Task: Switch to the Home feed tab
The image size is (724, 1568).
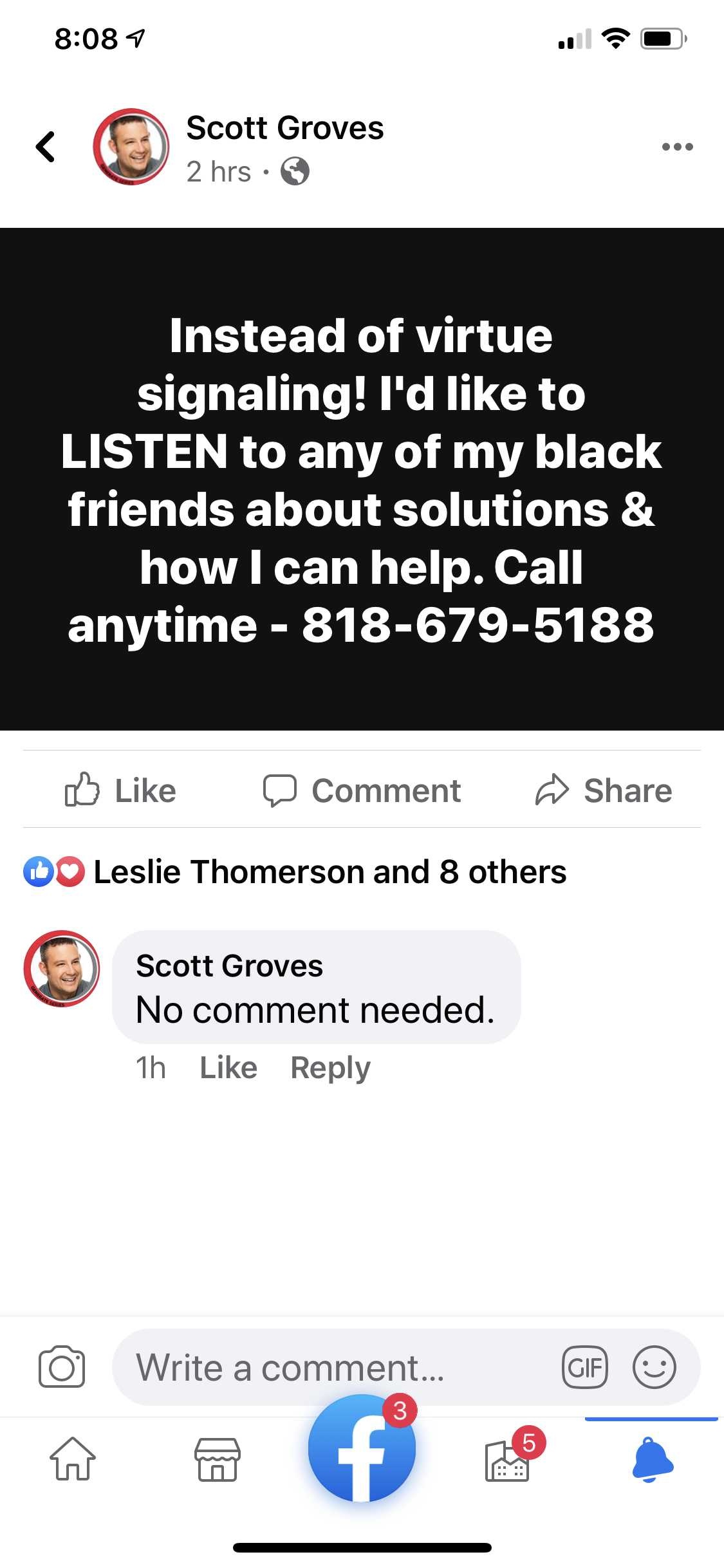Action: pyautogui.click(x=73, y=1459)
